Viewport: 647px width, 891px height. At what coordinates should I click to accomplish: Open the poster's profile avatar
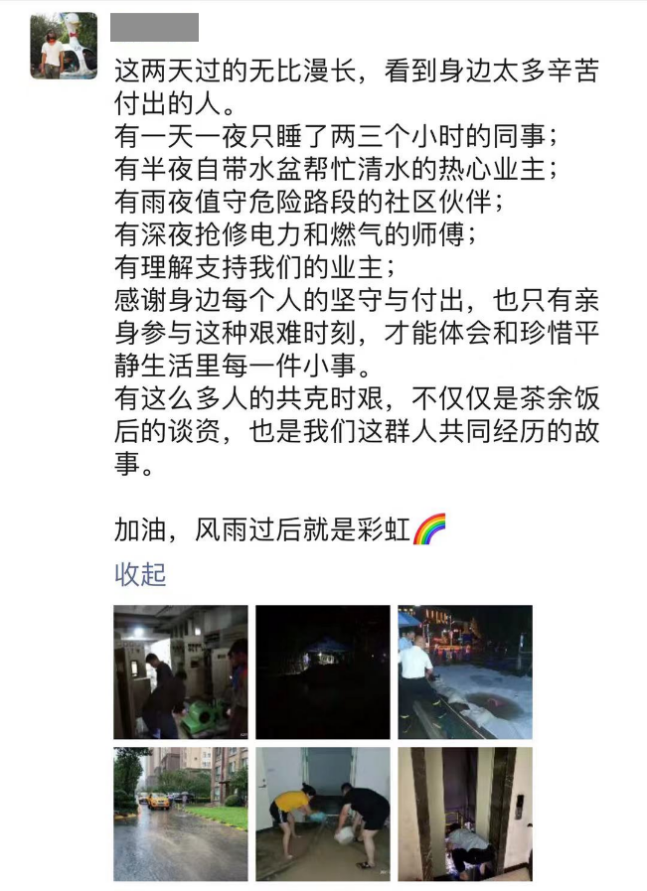coord(64,46)
